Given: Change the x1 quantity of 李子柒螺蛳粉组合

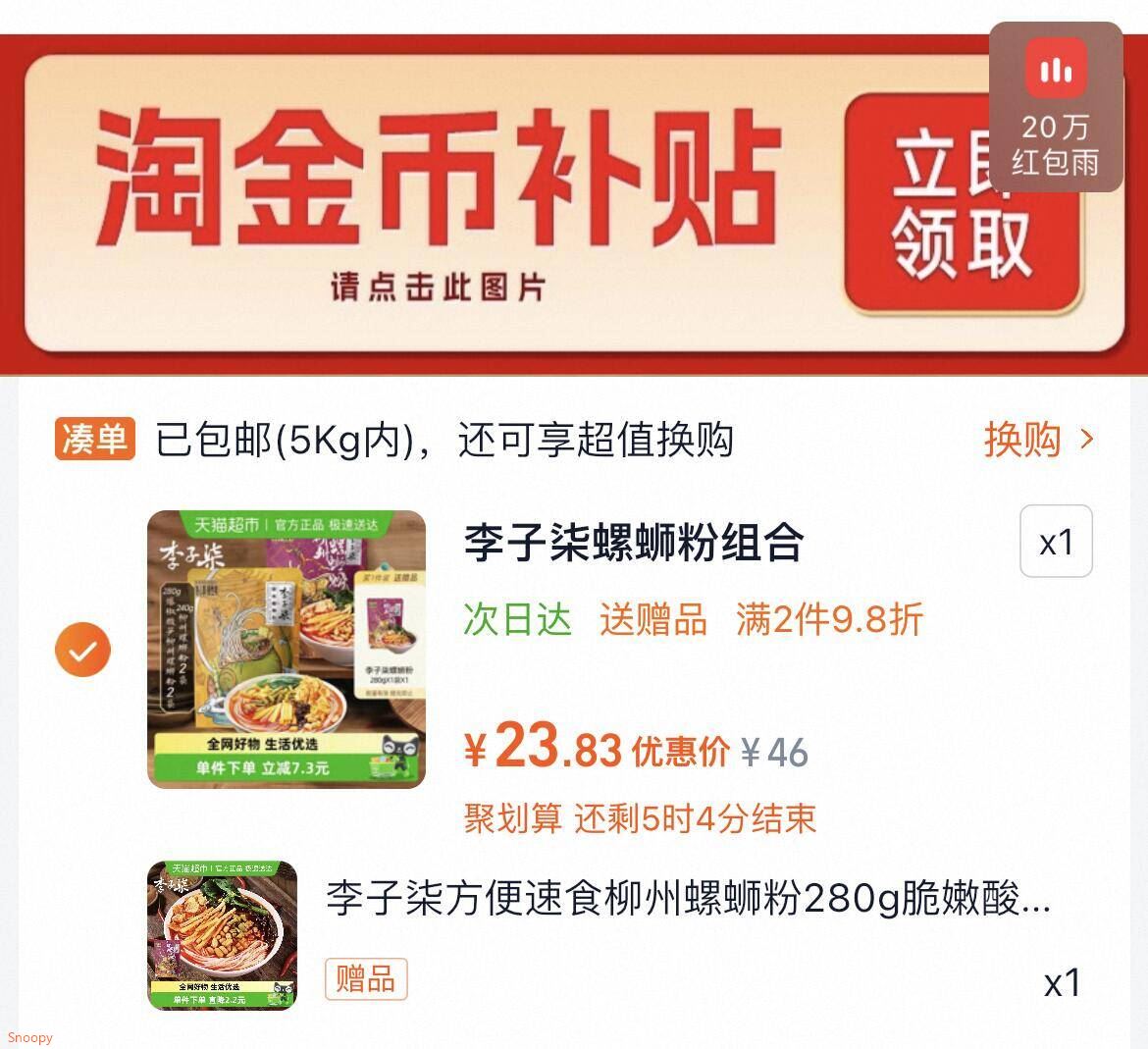Looking at the screenshot, I should click(x=1056, y=542).
